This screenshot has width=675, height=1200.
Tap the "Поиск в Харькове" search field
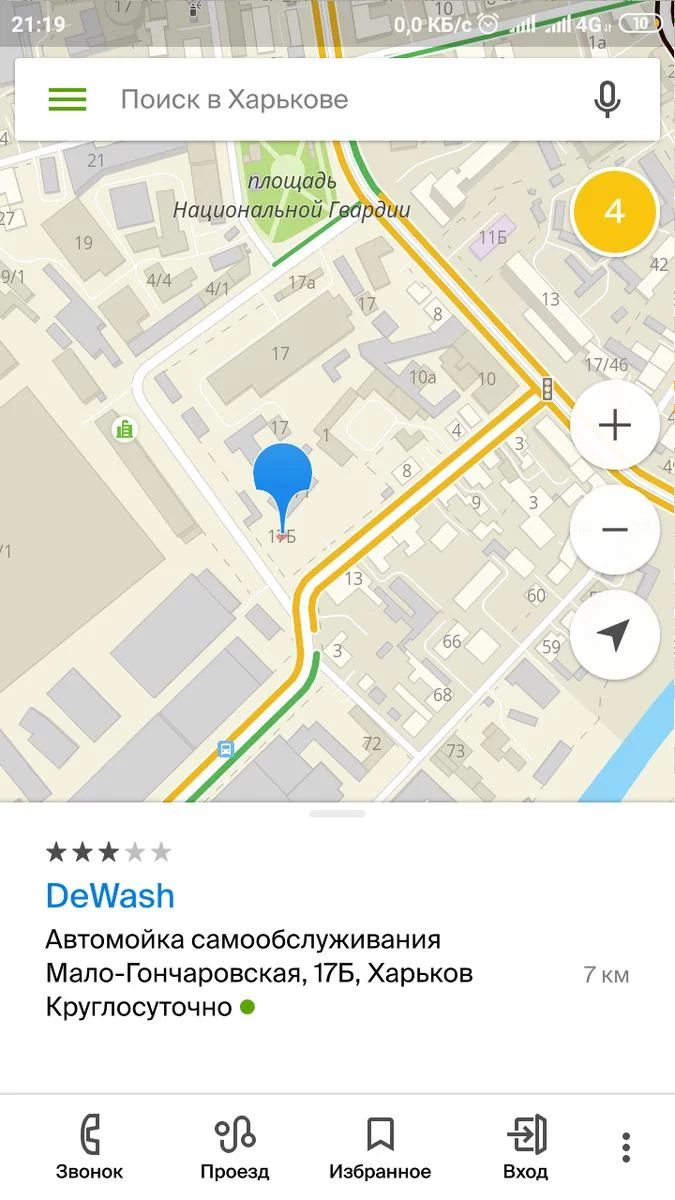[x=340, y=99]
